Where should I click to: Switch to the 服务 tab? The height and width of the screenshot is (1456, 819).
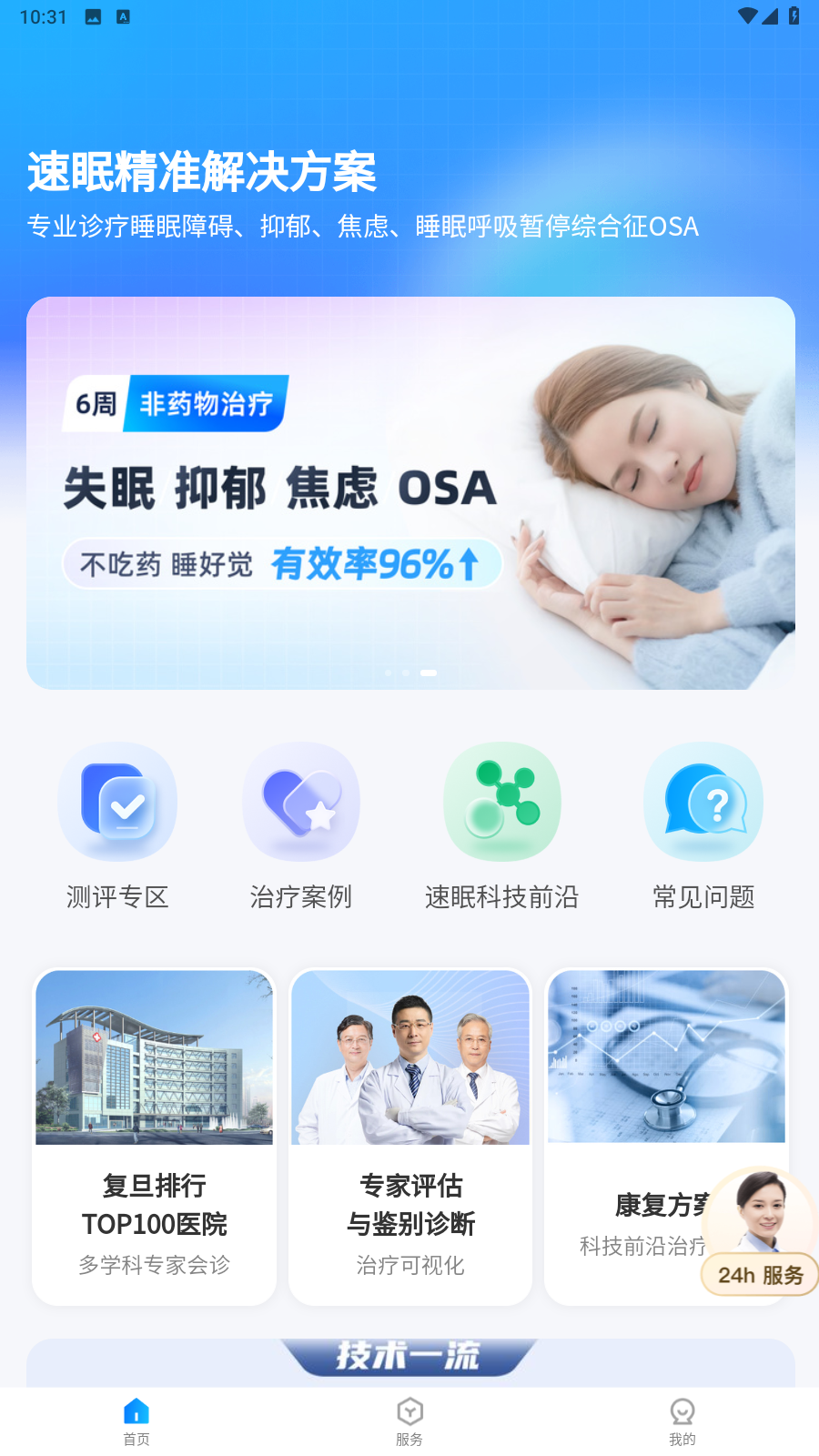[409, 1421]
